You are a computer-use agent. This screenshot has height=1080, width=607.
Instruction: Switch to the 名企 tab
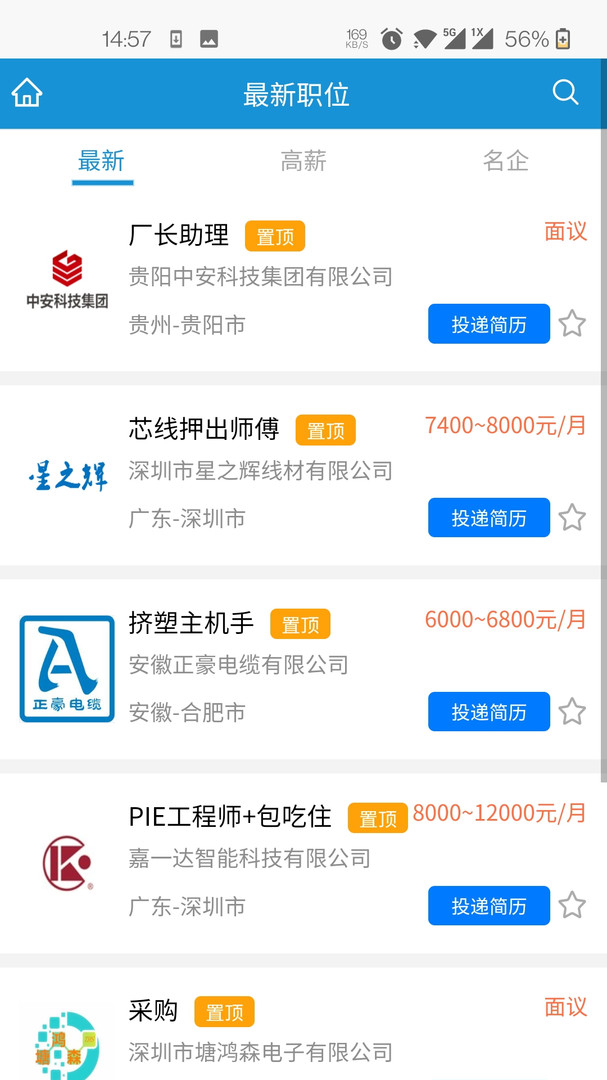pyautogui.click(x=505, y=161)
